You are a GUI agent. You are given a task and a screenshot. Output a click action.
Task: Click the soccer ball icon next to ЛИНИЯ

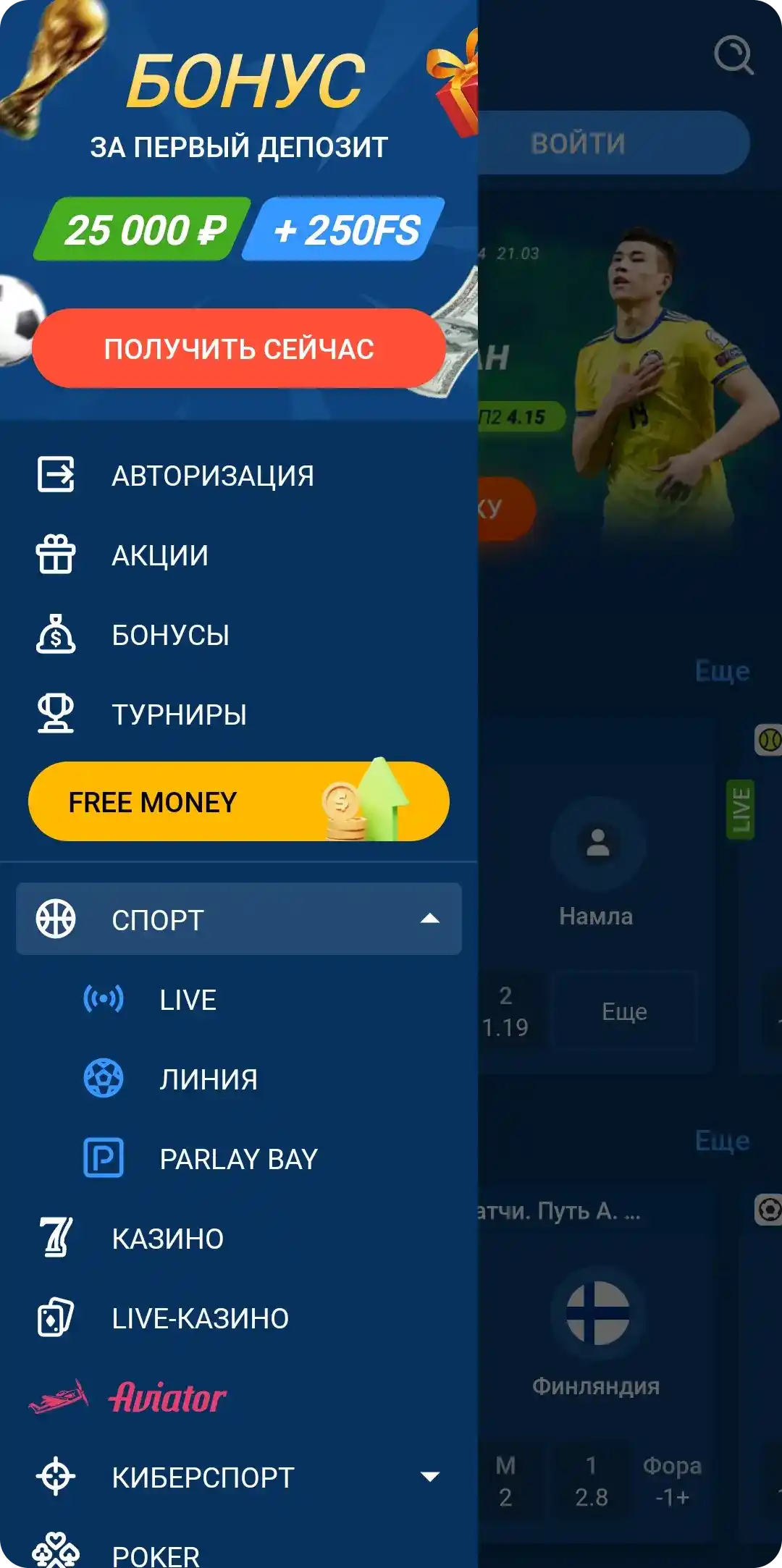click(x=105, y=1079)
